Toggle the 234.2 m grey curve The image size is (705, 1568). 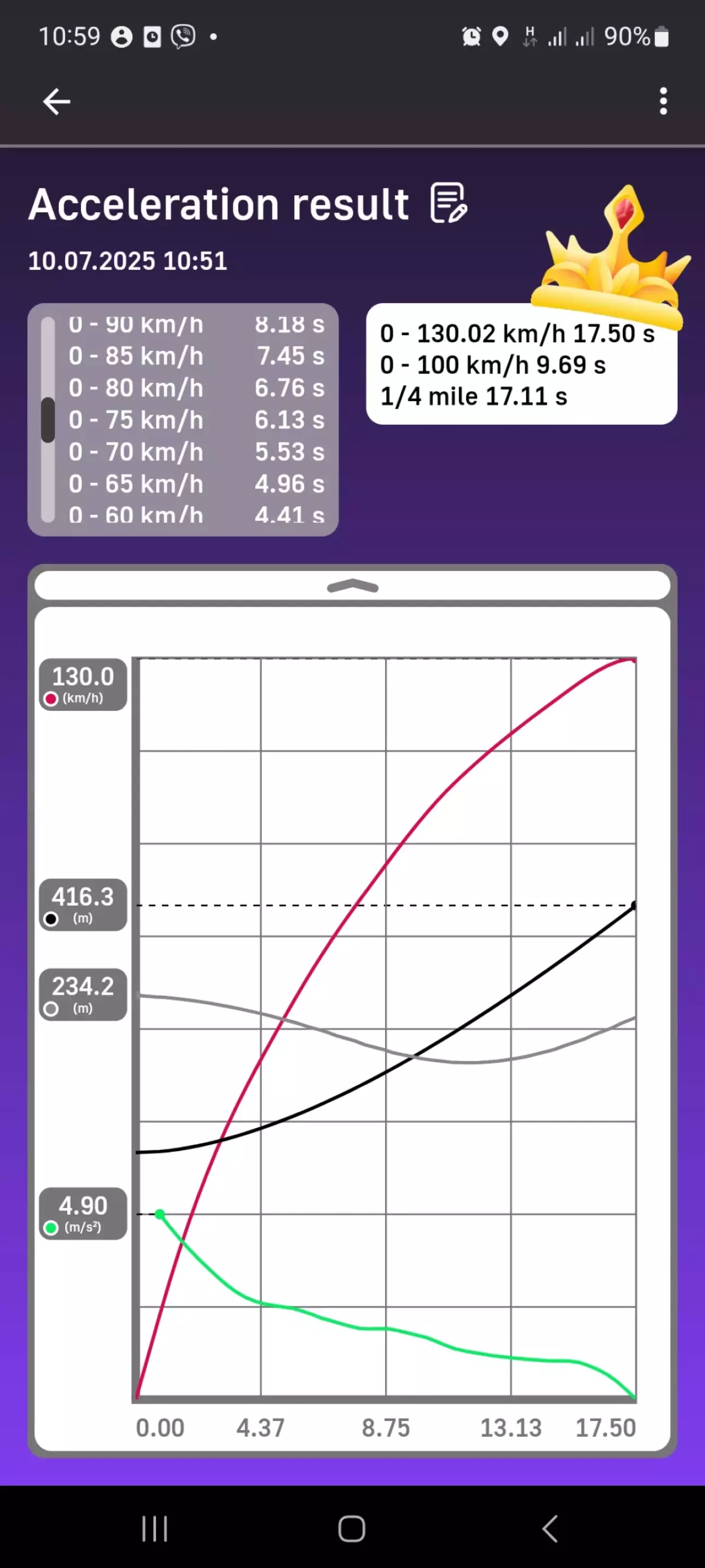pyautogui.click(x=83, y=994)
